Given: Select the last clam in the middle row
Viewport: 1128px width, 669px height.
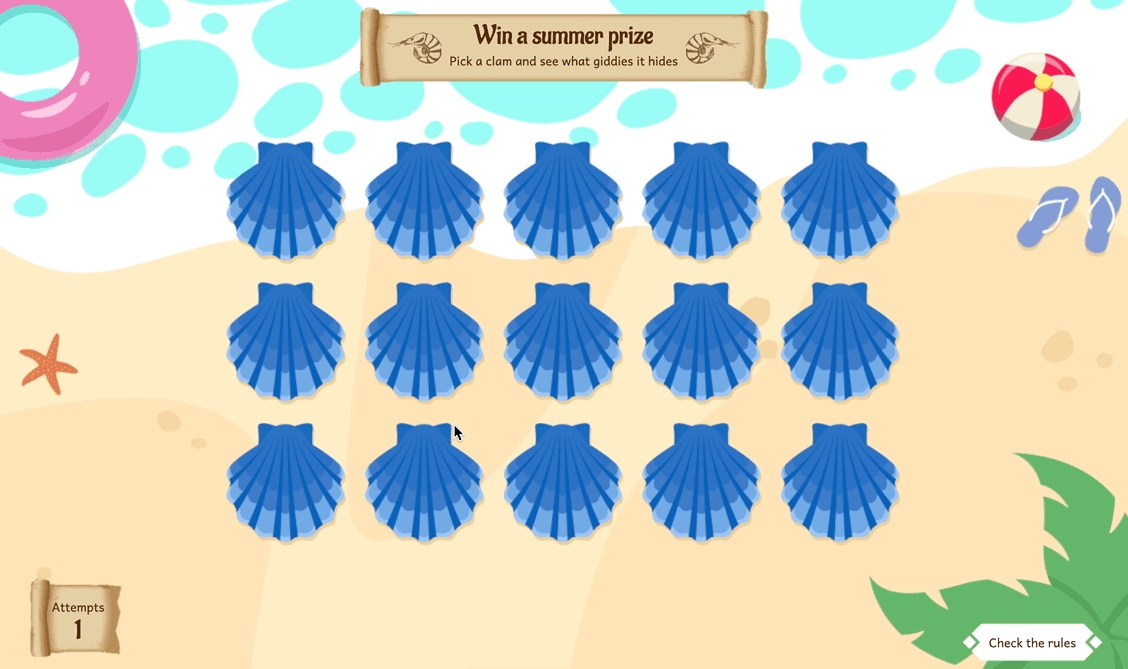Looking at the screenshot, I should point(840,342).
